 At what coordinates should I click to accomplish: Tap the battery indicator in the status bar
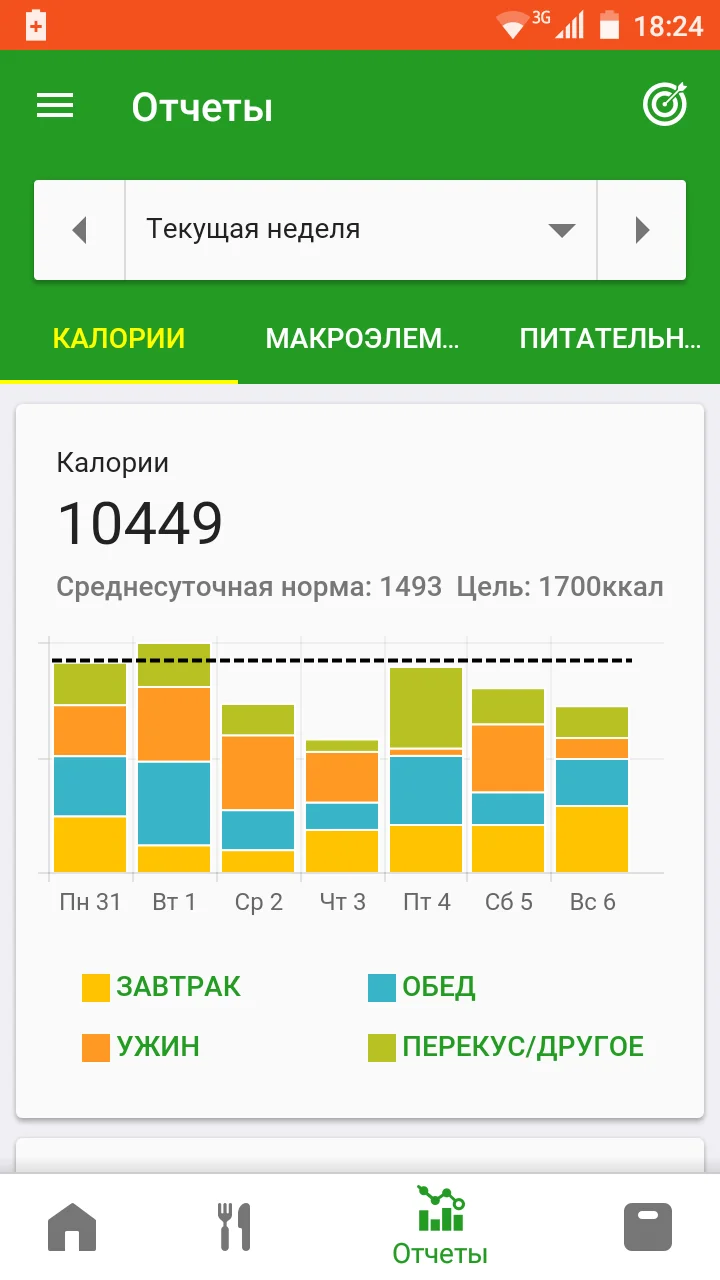606,25
